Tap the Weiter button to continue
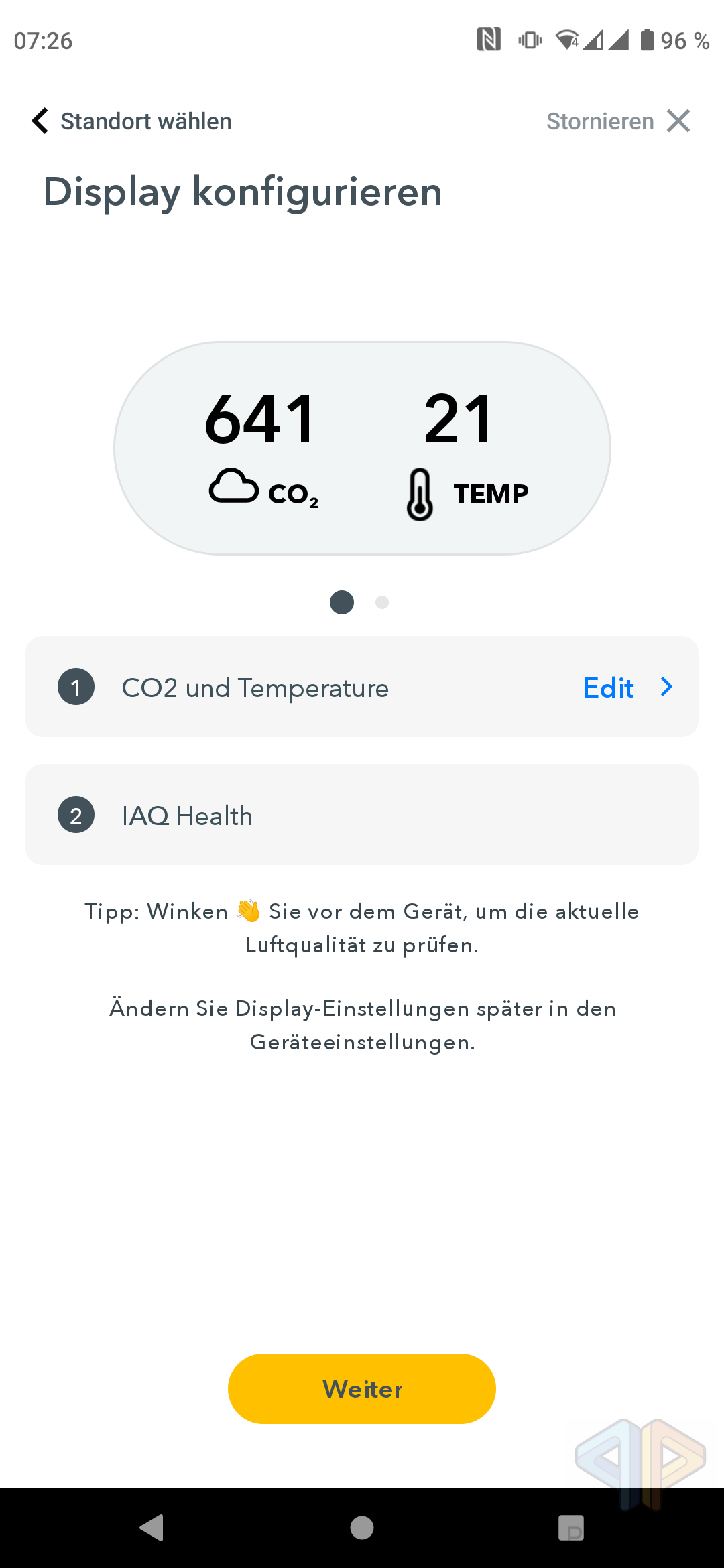This screenshot has width=724, height=1568. coord(362,1388)
